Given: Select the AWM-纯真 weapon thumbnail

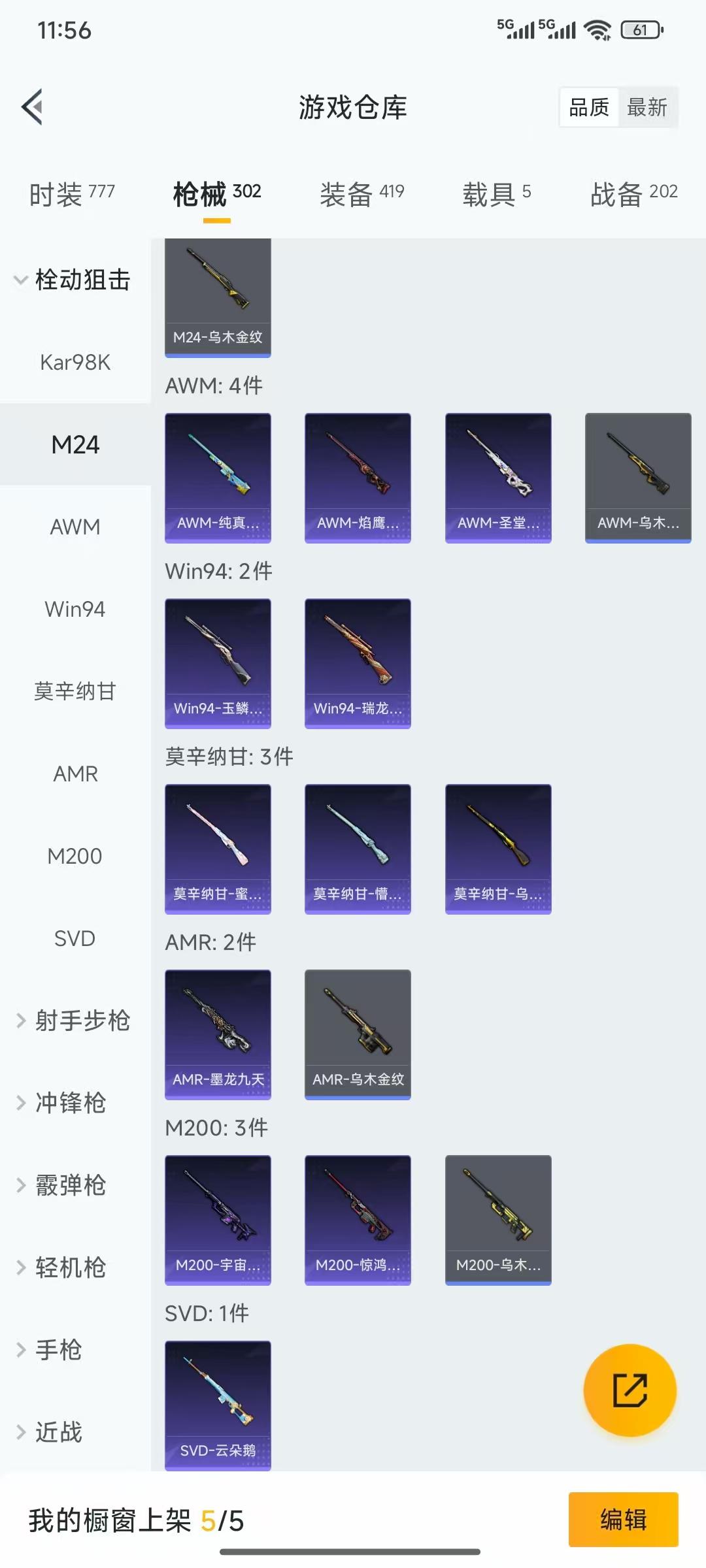Looking at the screenshot, I should 218,477.
